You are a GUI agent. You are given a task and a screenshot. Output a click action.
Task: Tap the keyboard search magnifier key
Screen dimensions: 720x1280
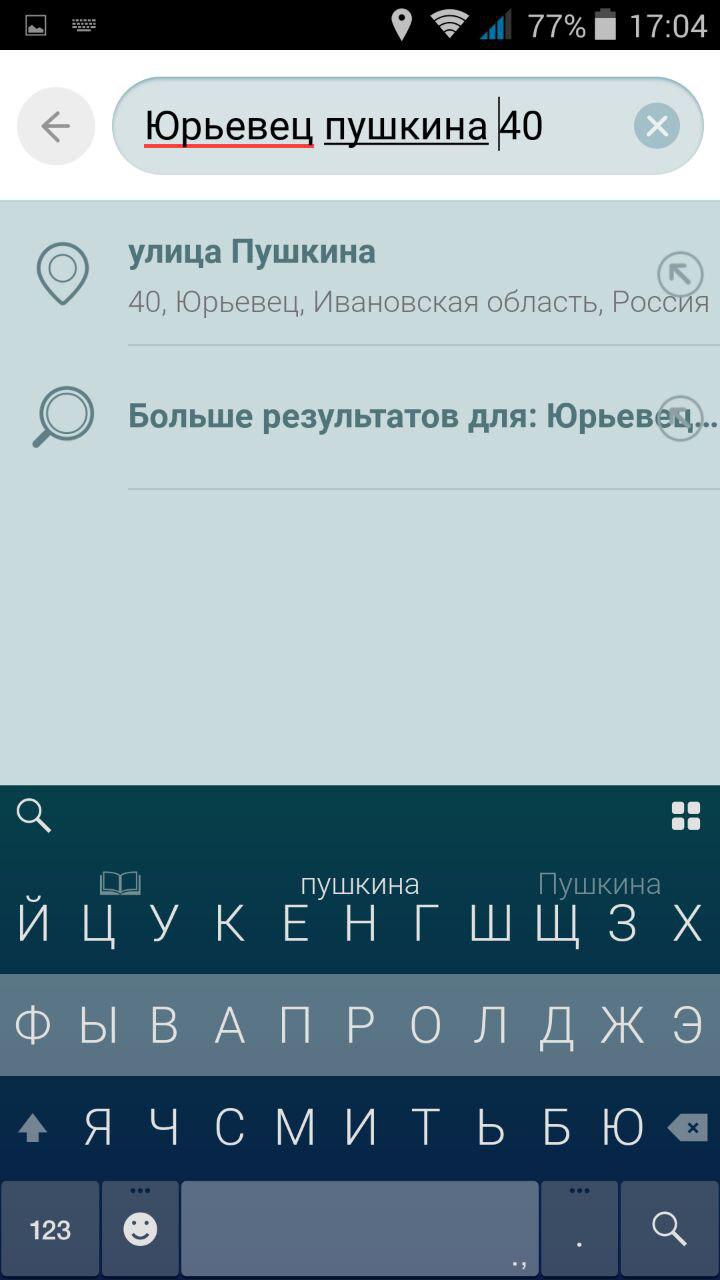(x=668, y=1228)
